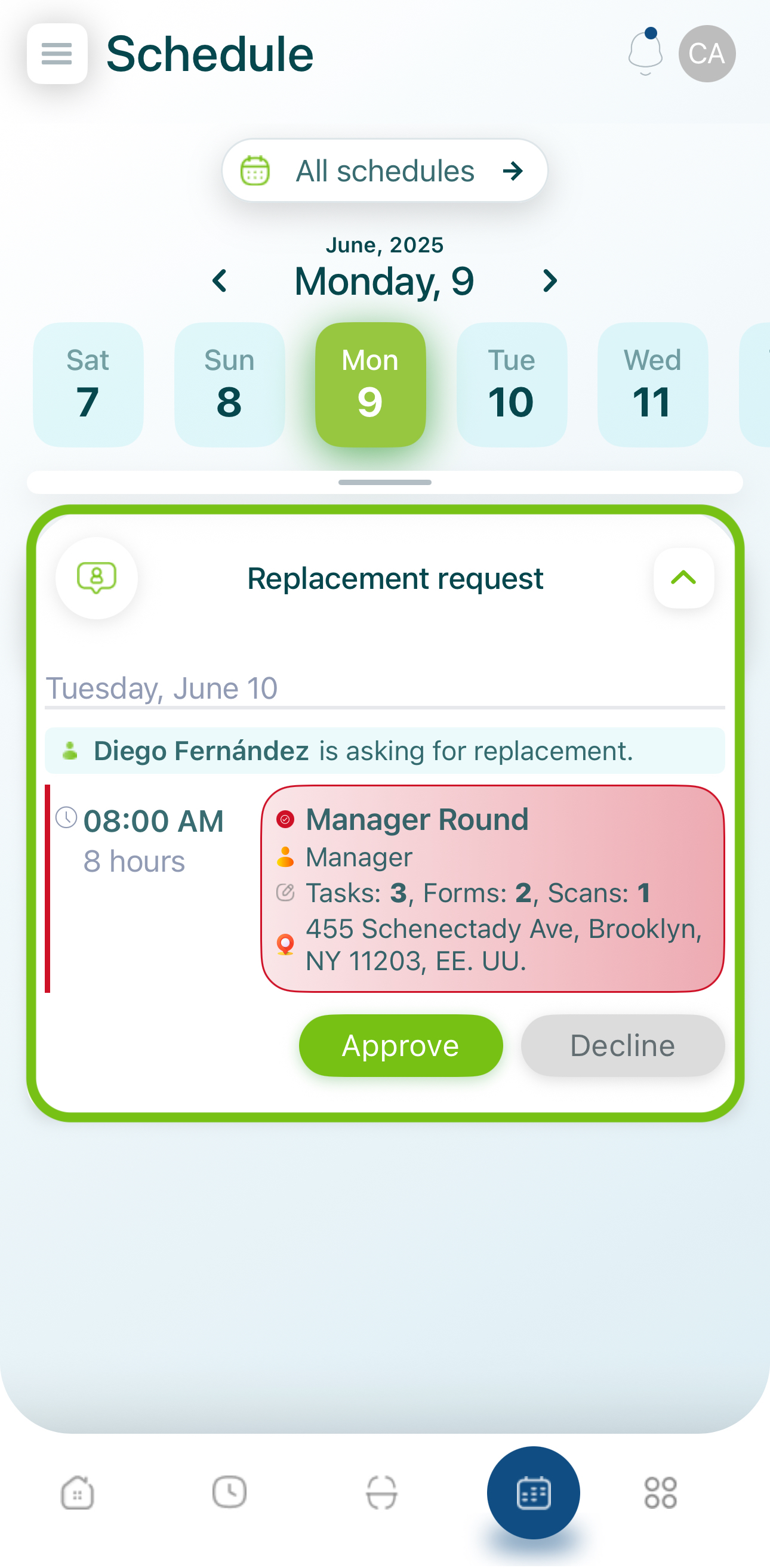
Task: Go to the previous day
Action: click(x=220, y=280)
